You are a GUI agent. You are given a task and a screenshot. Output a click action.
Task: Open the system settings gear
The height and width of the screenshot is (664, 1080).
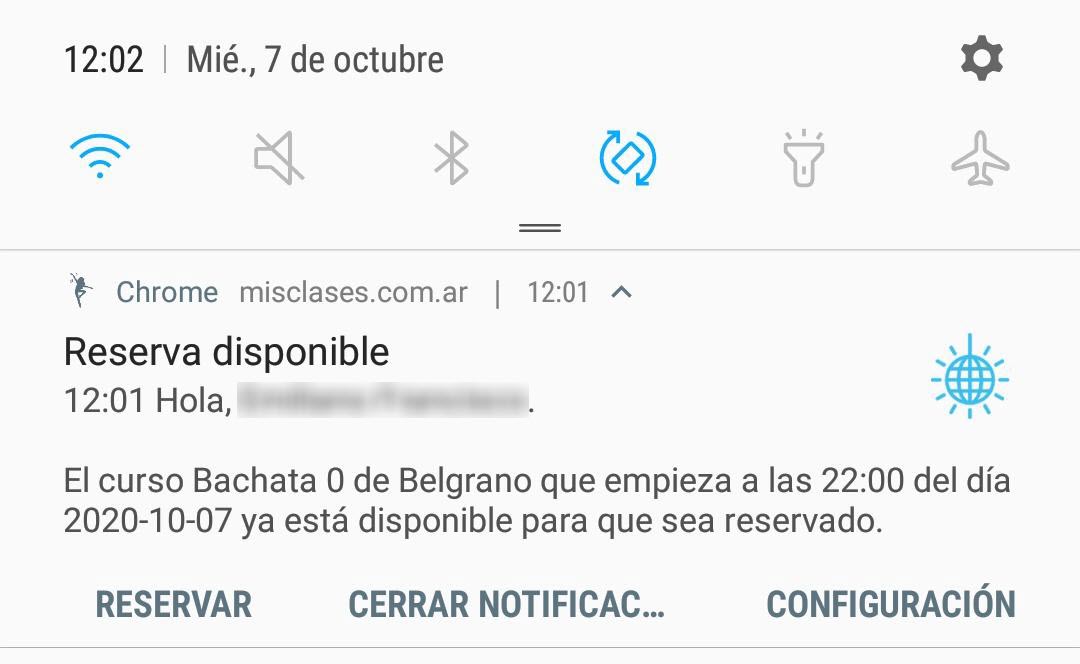(x=981, y=60)
